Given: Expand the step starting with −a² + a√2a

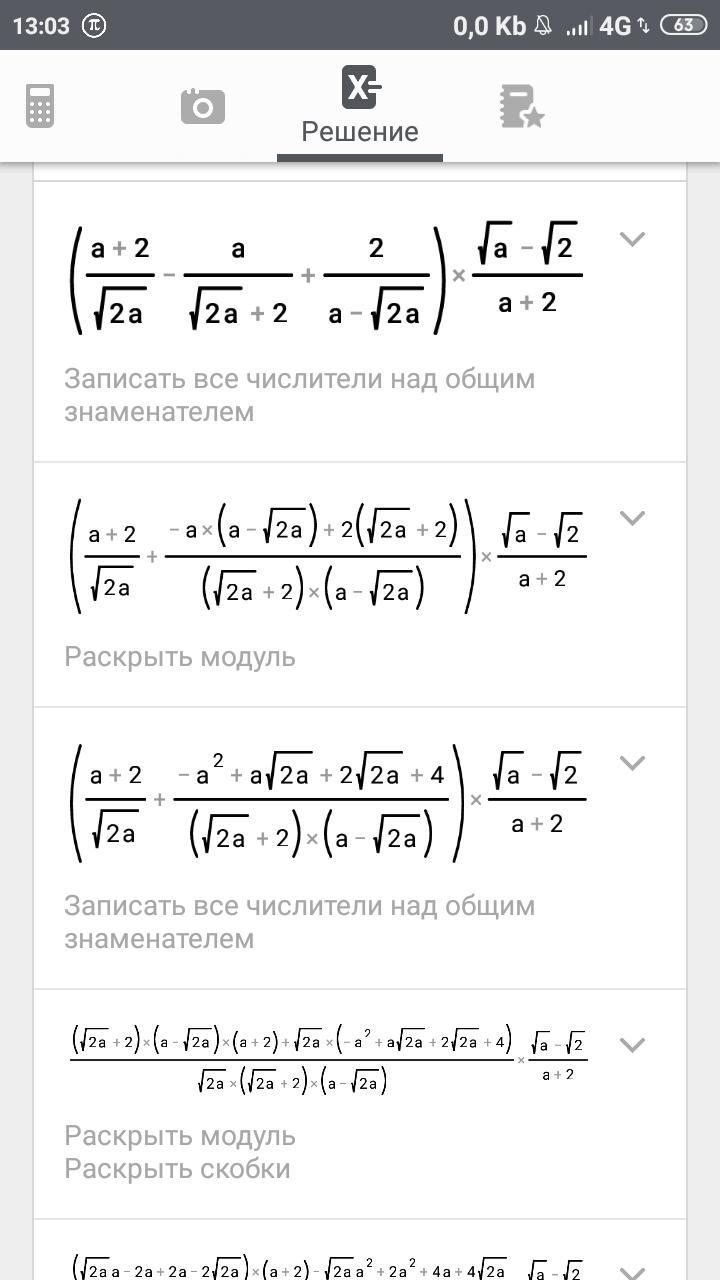Looking at the screenshot, I should point(632,763).
